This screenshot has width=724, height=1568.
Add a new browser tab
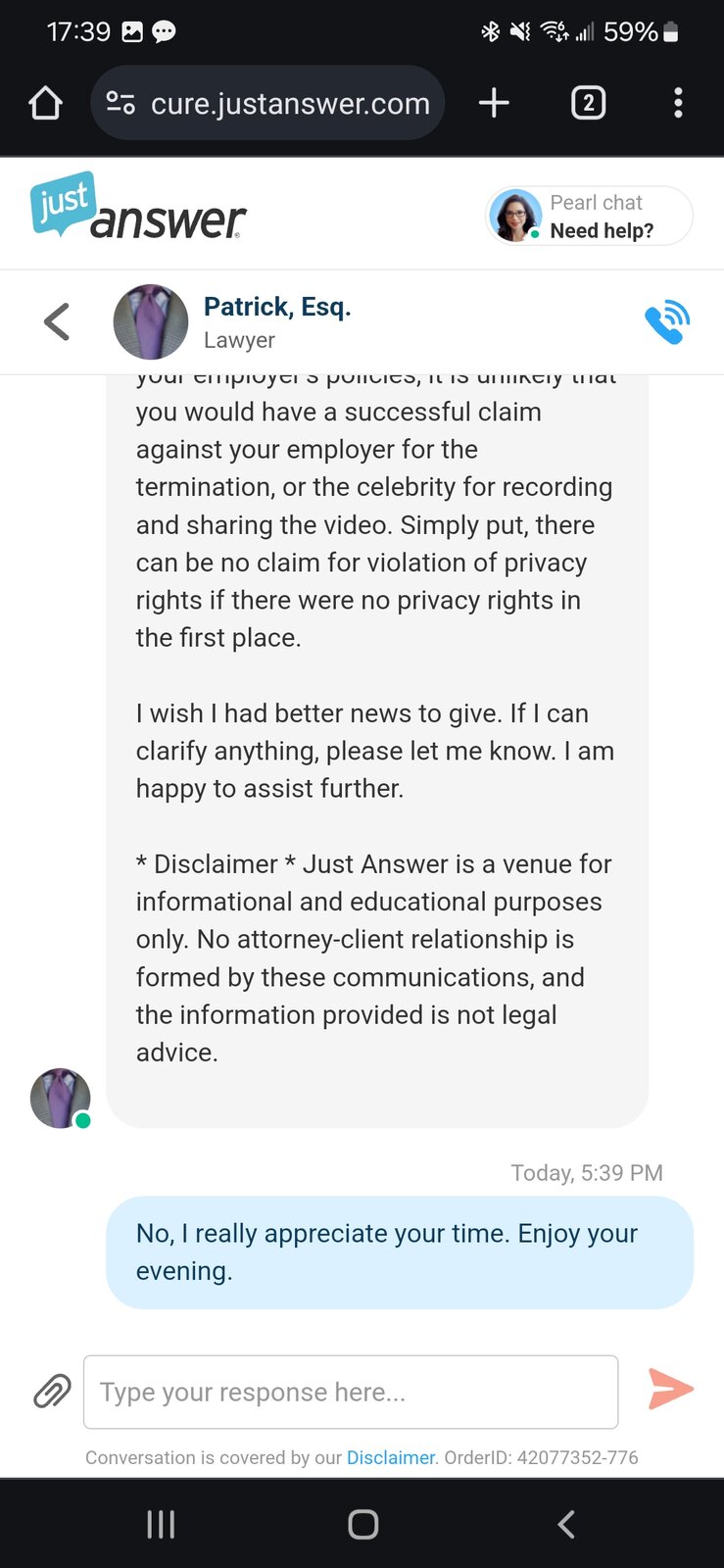coord(494,103)
